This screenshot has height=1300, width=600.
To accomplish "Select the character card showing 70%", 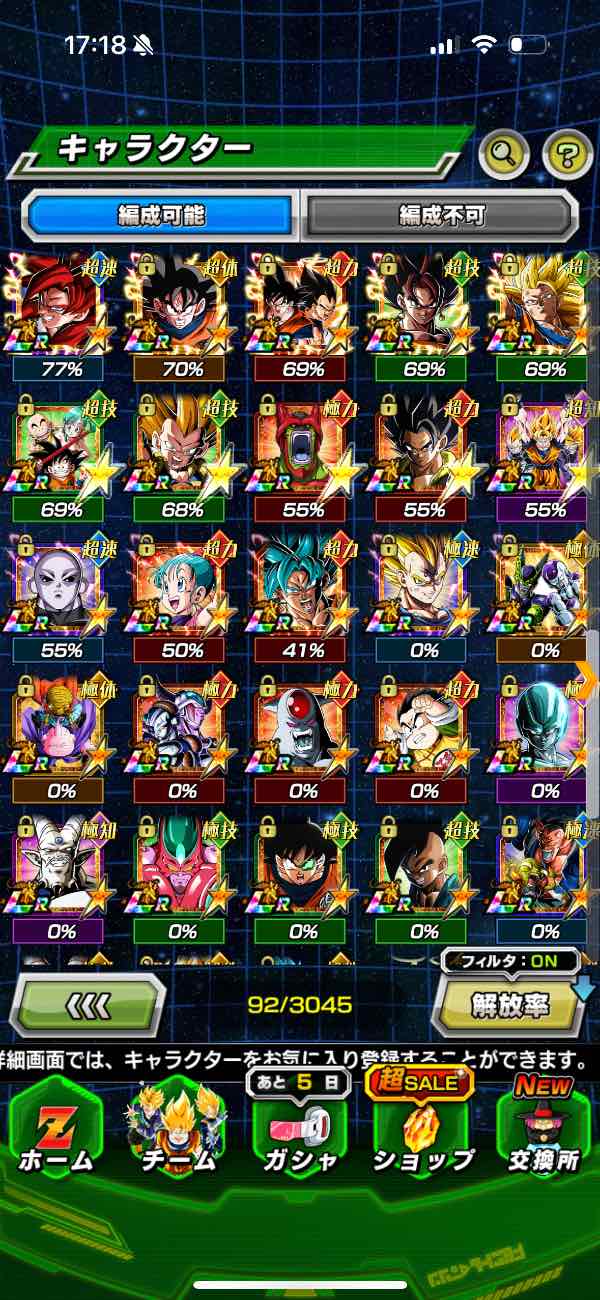I will coord(182,312).
